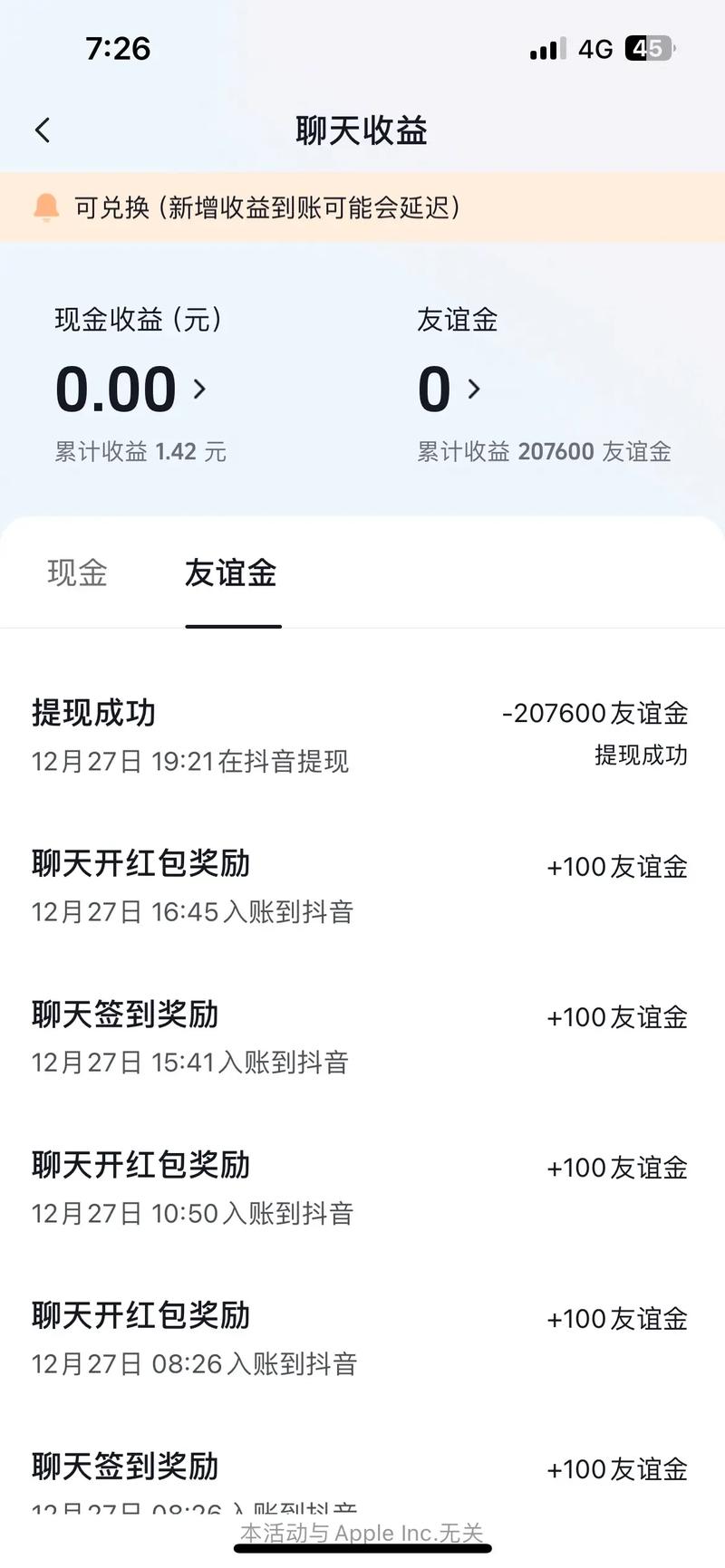Switch to the 现金 tab
The image size is (725, 1568).
click(x=78, y=573)
